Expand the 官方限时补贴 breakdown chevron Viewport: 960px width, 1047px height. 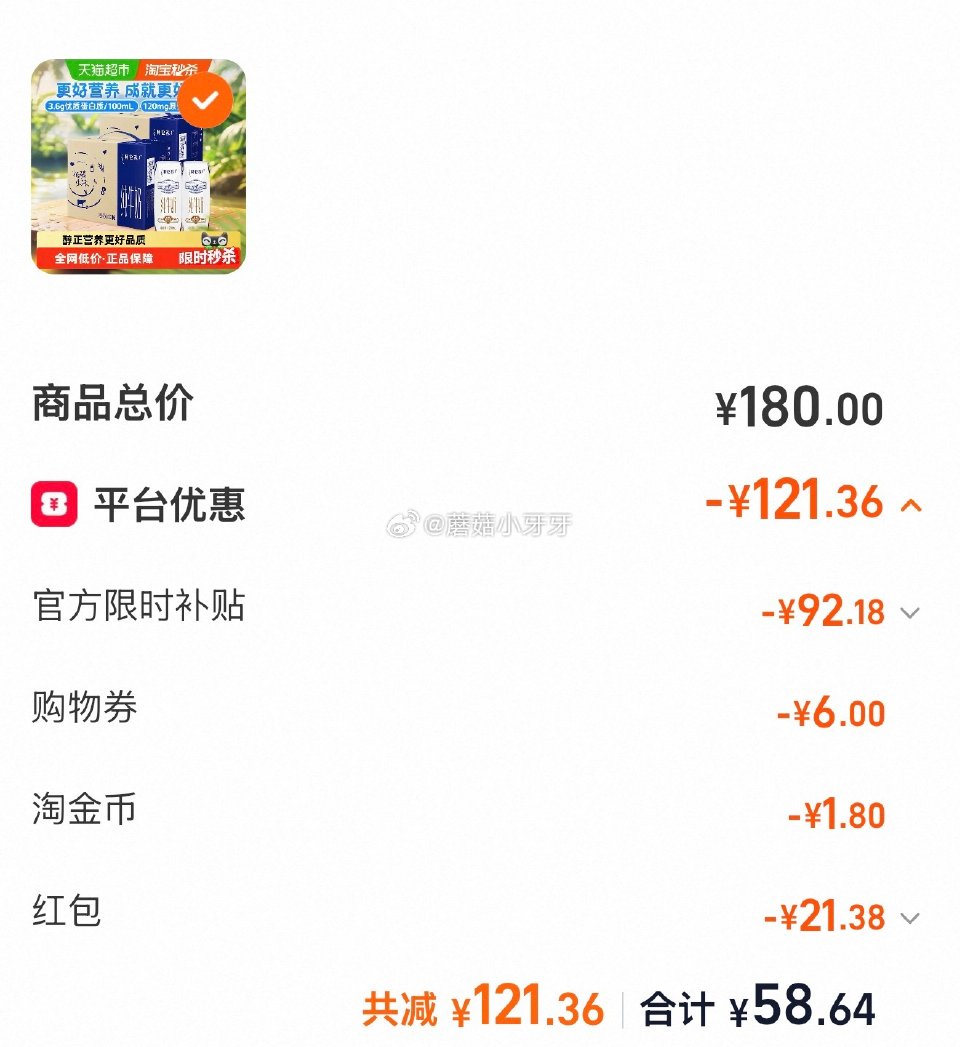pos(911,612)
